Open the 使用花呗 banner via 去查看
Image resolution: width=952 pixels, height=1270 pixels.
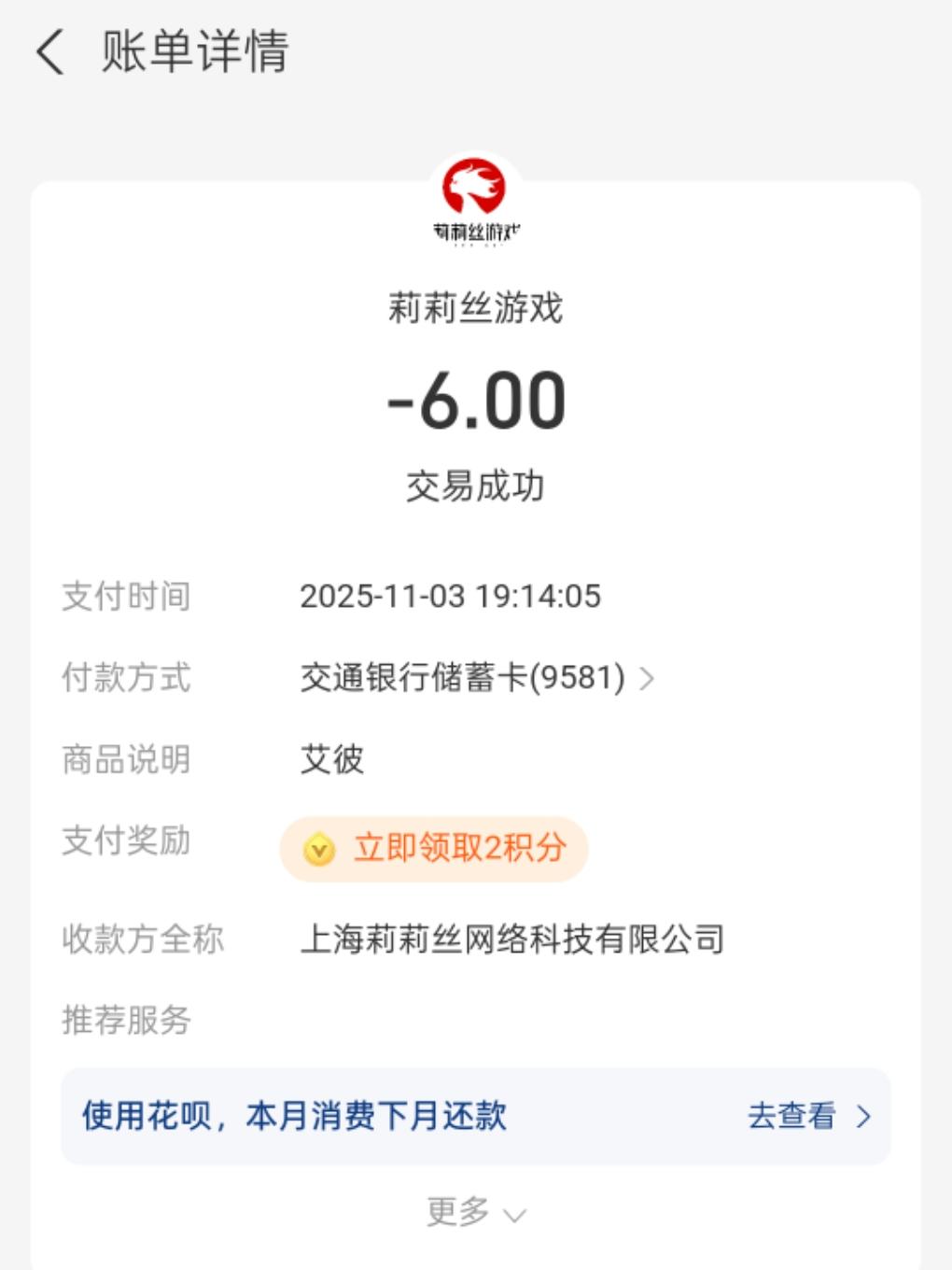pyautogui.click(x=808, y=1116)
